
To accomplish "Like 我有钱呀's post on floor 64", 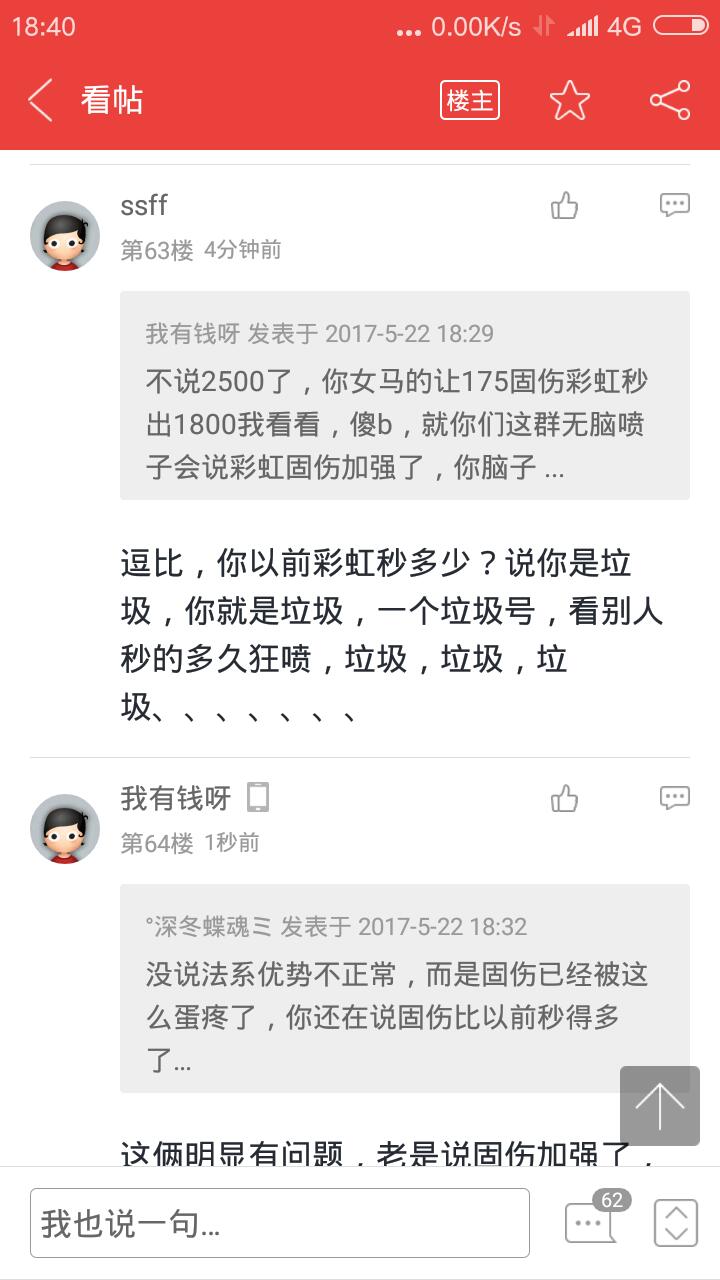I will pyautogui.click(x=565, y=798).
